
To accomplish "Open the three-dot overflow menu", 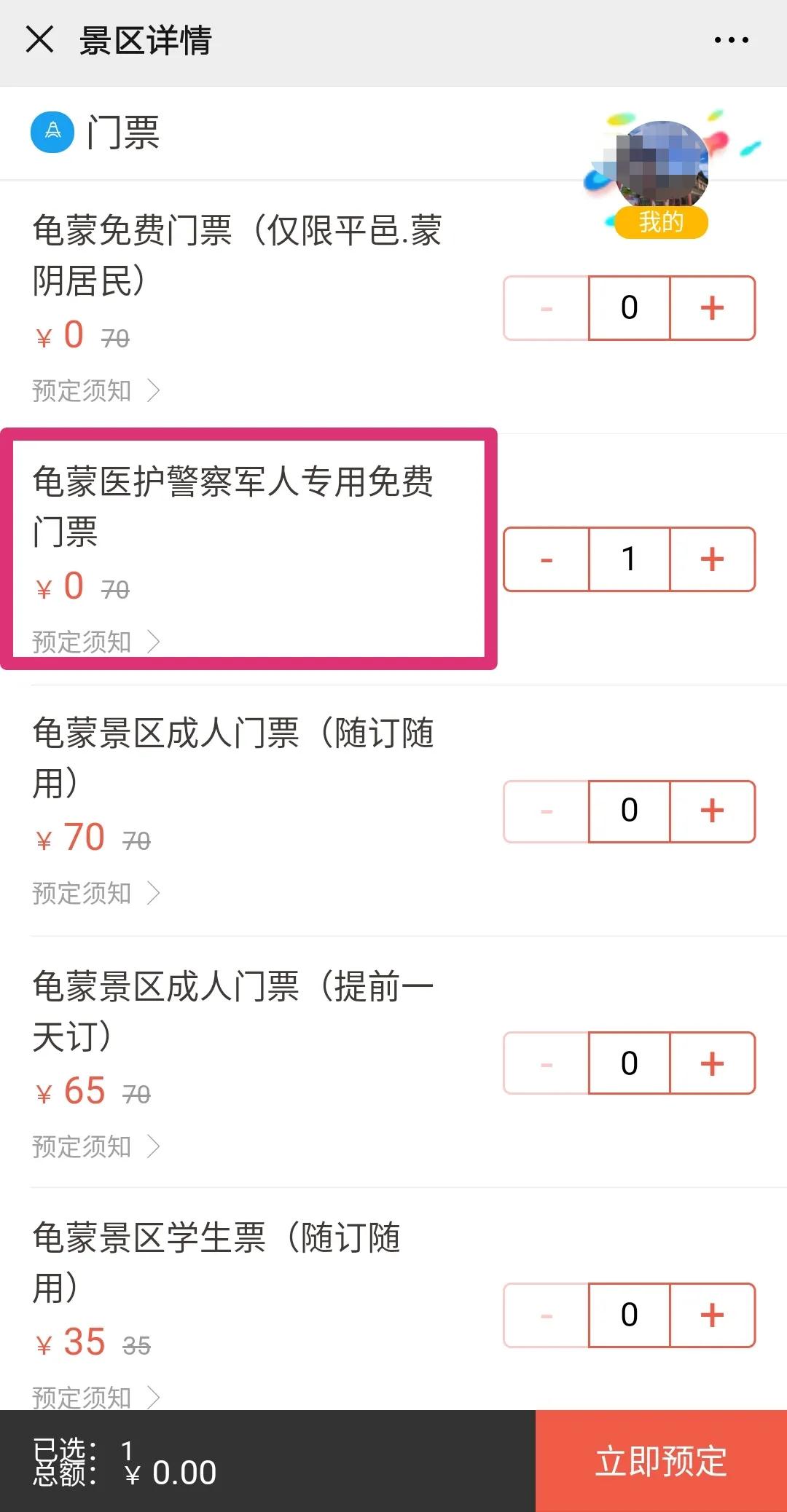I will (731, 40).
